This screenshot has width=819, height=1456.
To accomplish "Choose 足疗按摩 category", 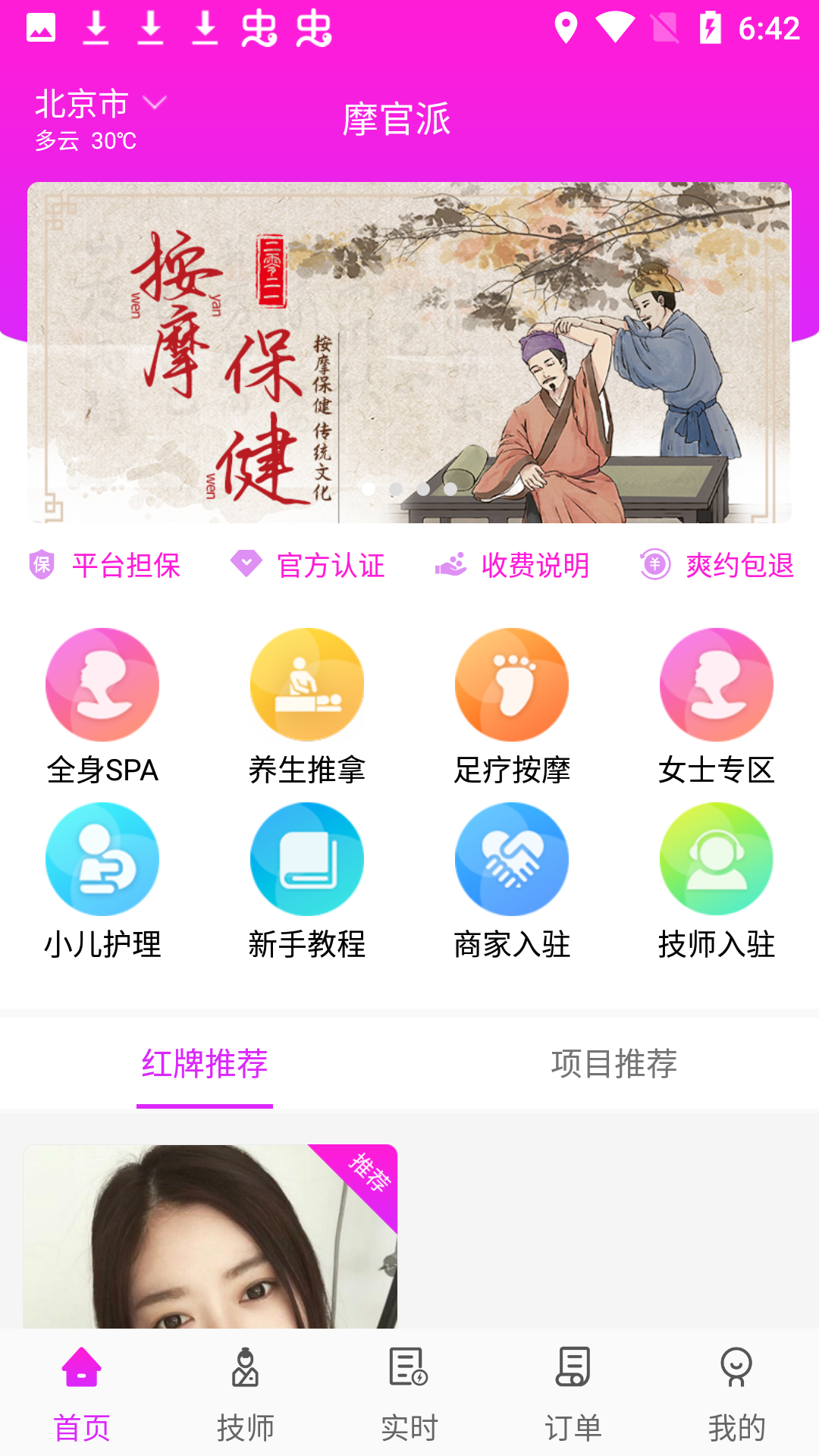I will [512, 705].
